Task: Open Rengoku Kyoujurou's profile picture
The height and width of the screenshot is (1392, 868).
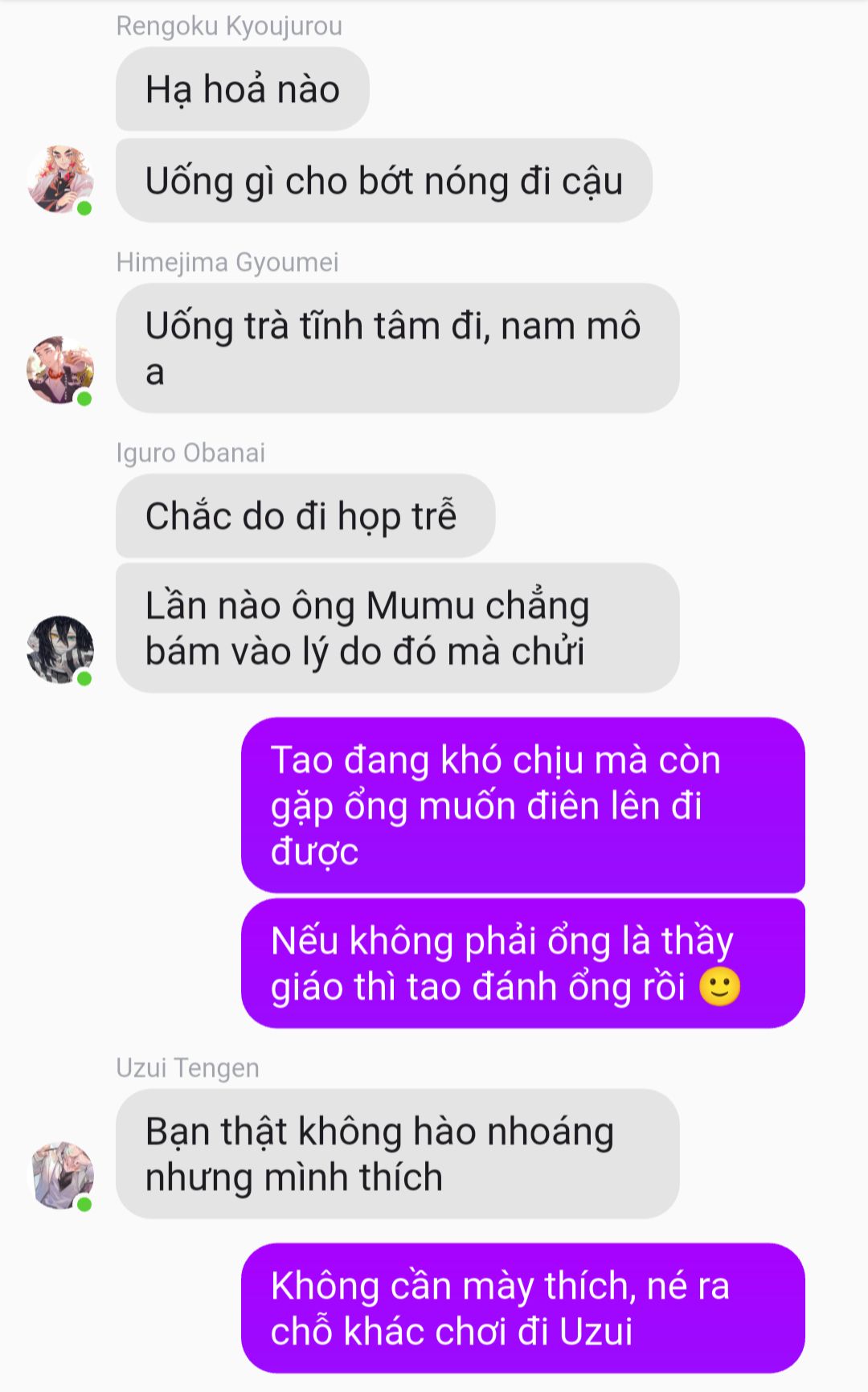Action: pyautogui.click(x=60, y=179)
